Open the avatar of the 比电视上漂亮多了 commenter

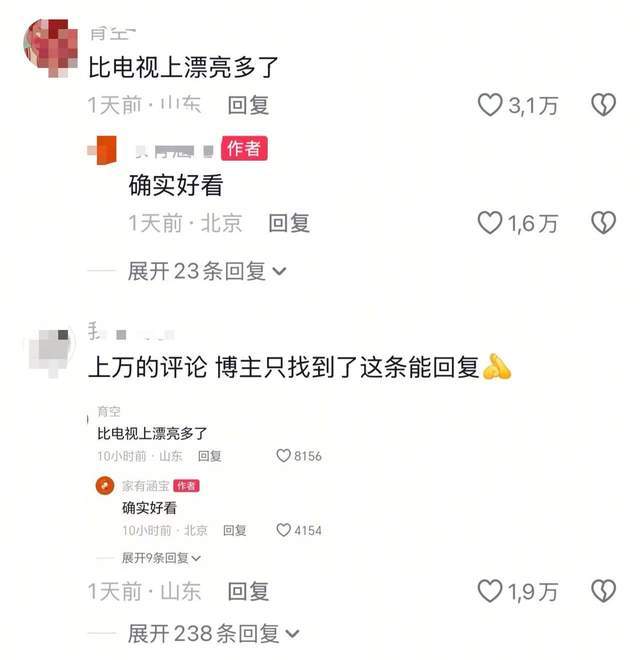click(49, 45)
